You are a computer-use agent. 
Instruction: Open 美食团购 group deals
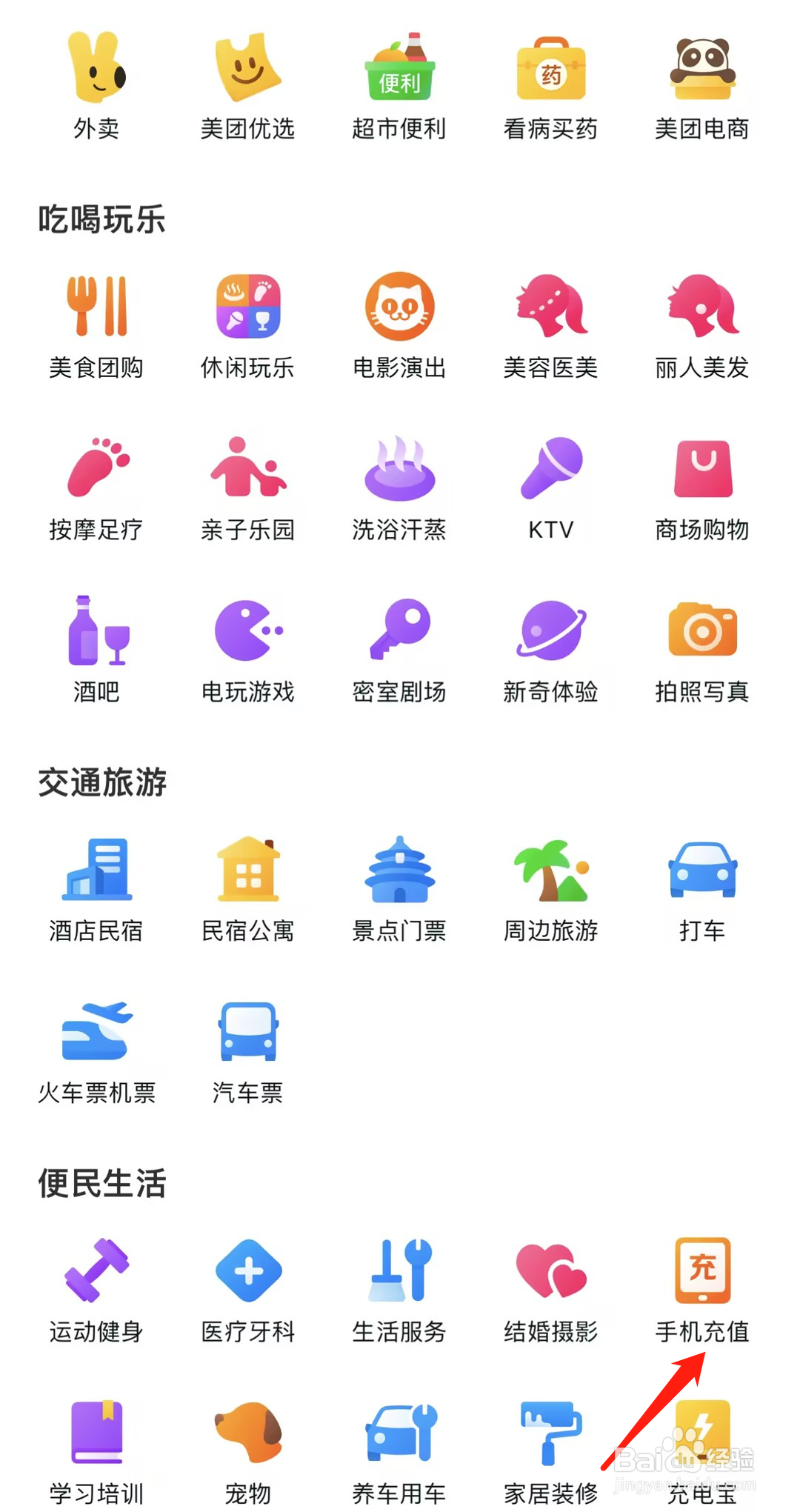pyautogui.click(x=96, y=326)
